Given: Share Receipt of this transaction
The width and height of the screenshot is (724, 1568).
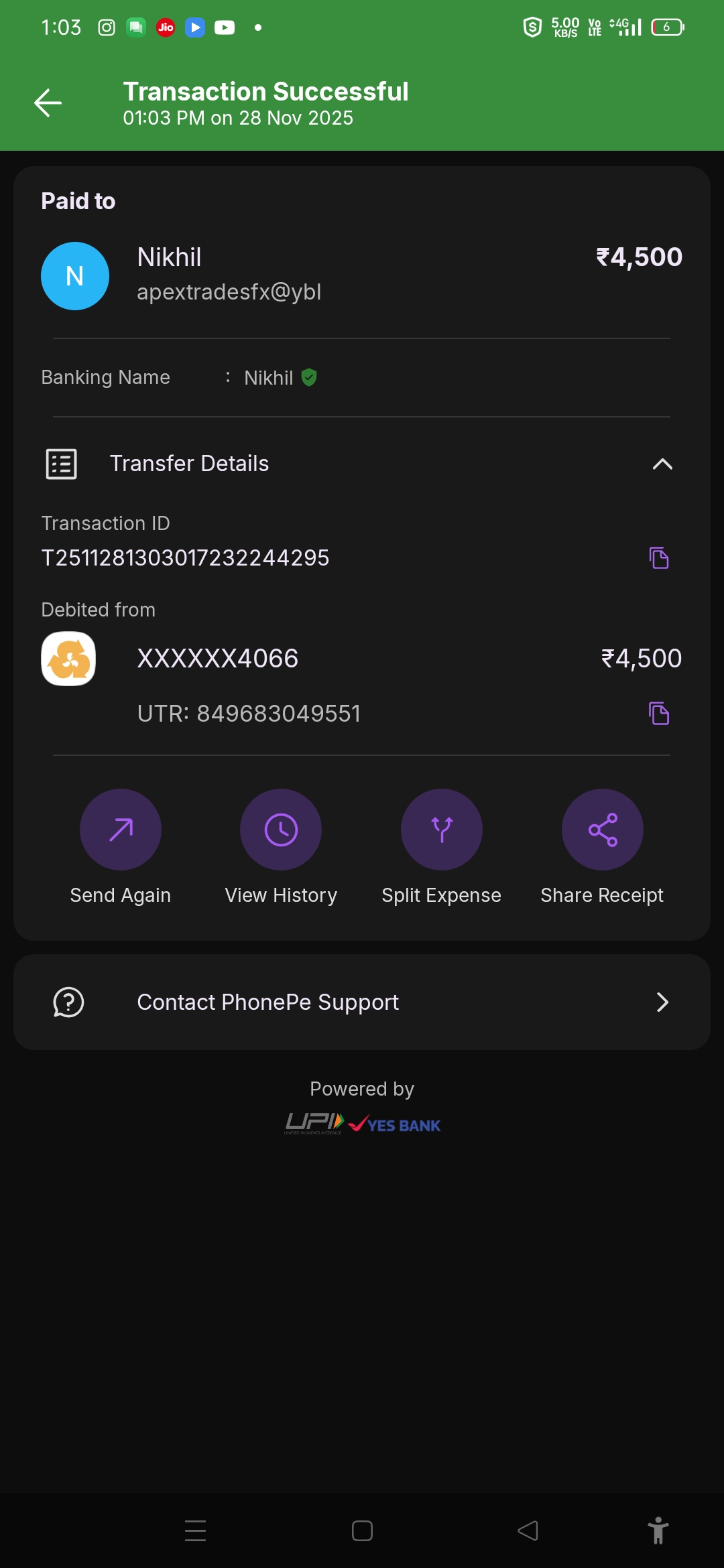Looking at the screenshot, I should tap(602, 830).
